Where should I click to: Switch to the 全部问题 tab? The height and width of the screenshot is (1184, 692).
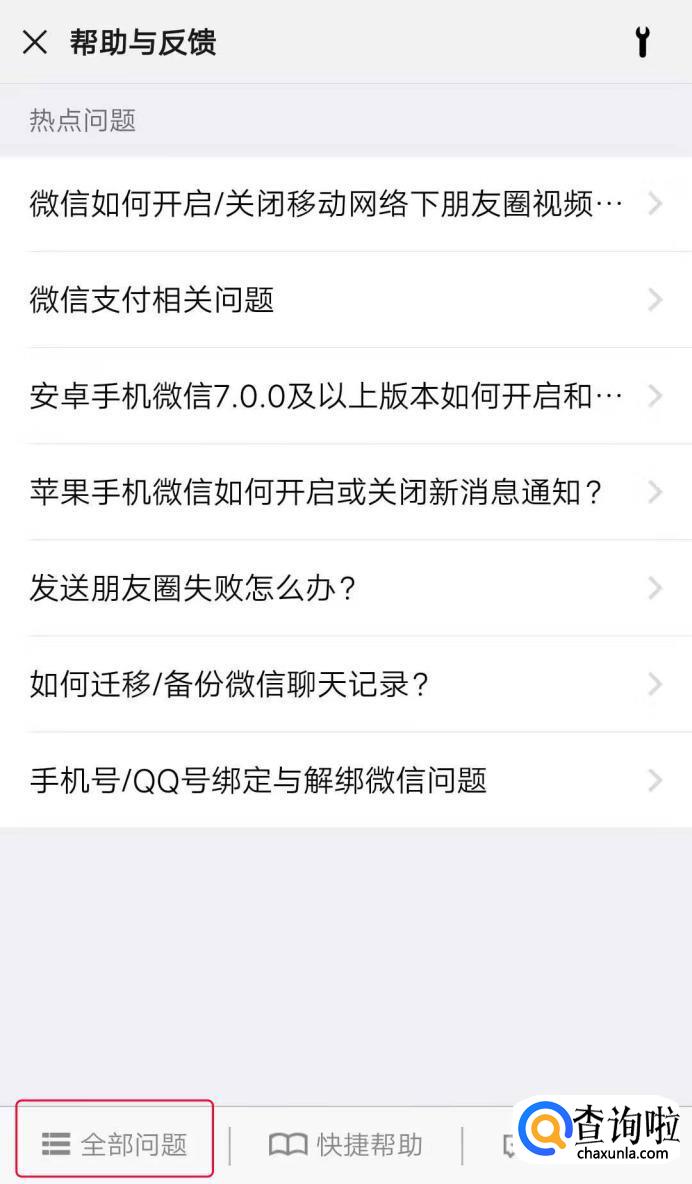115,1144
